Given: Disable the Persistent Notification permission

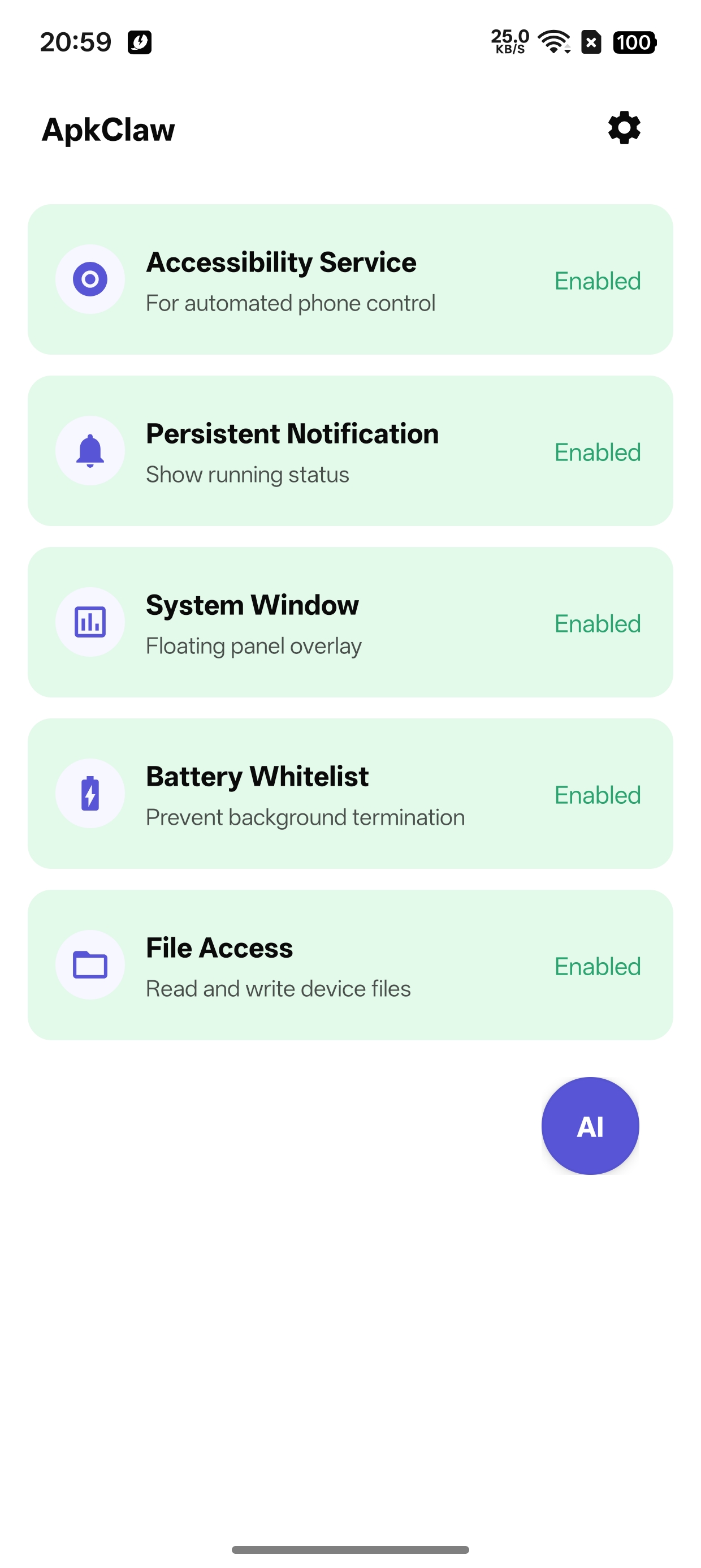Looking at the screenshot, I should coord(598,453).
